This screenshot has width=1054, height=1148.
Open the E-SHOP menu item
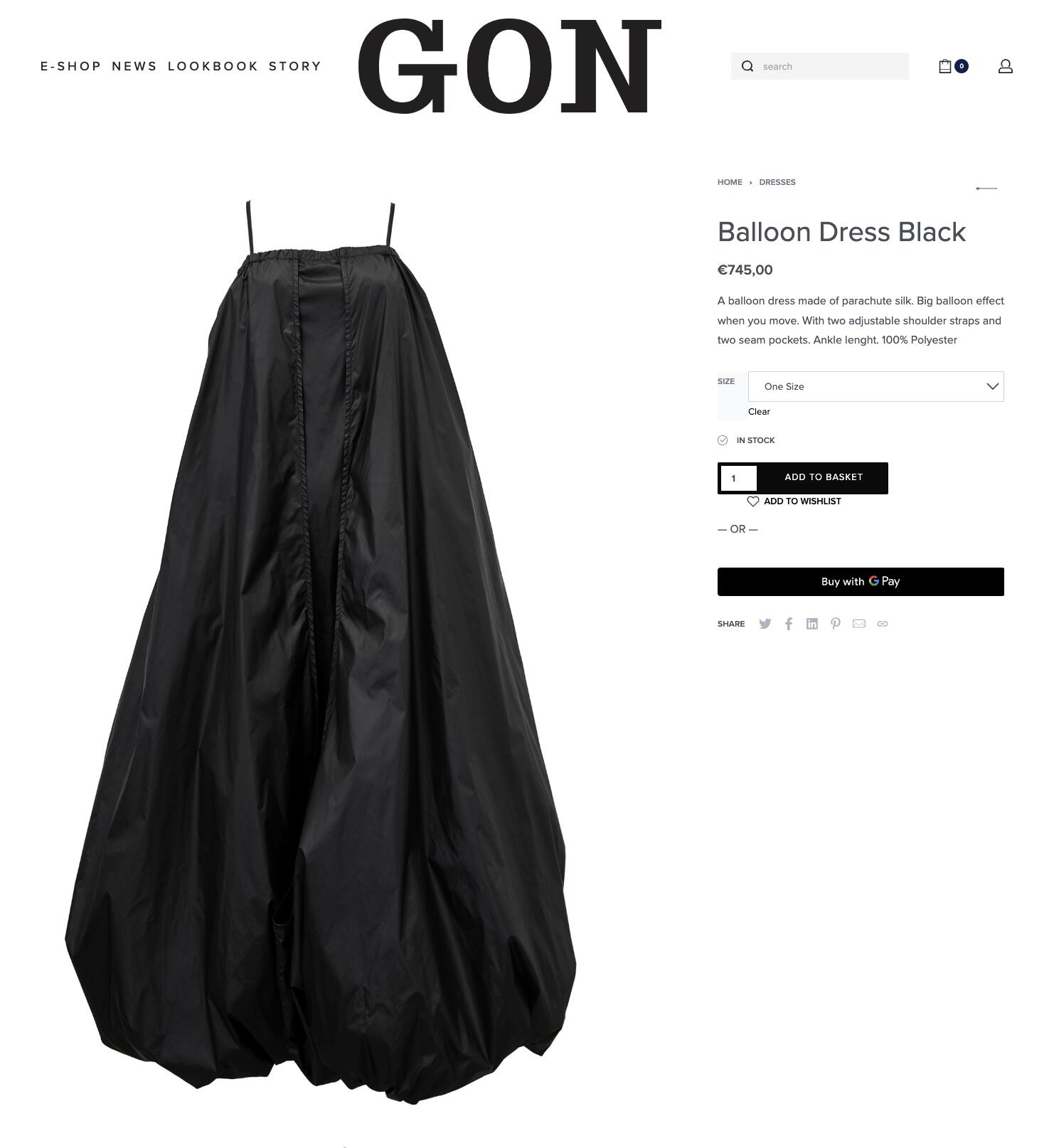click(71, 66)
